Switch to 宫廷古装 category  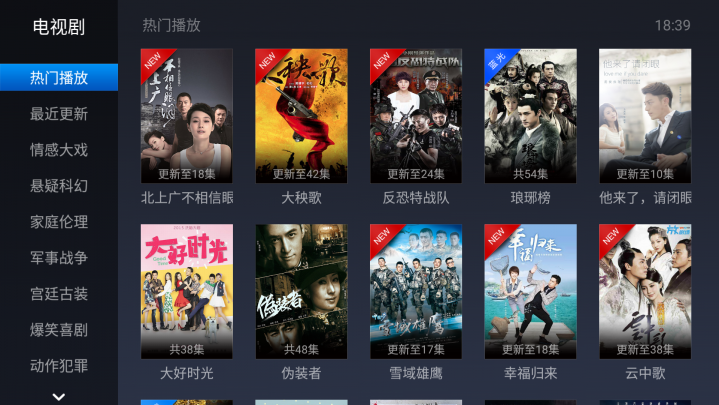point(59,294)
